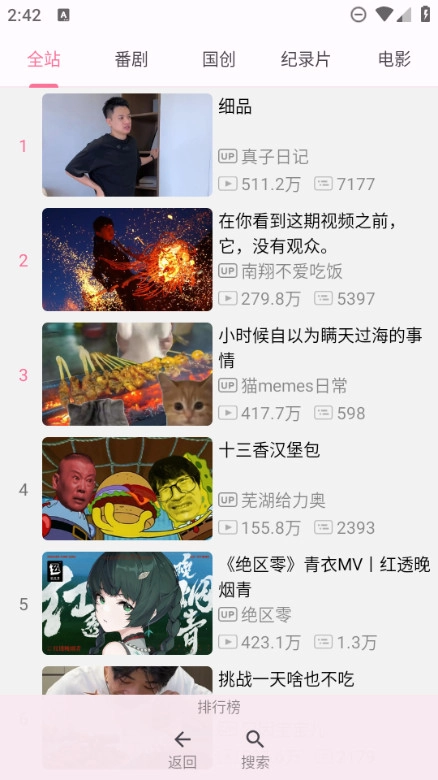Open the 电影 tab
The image size is (438, 780).
pos(394,59)
